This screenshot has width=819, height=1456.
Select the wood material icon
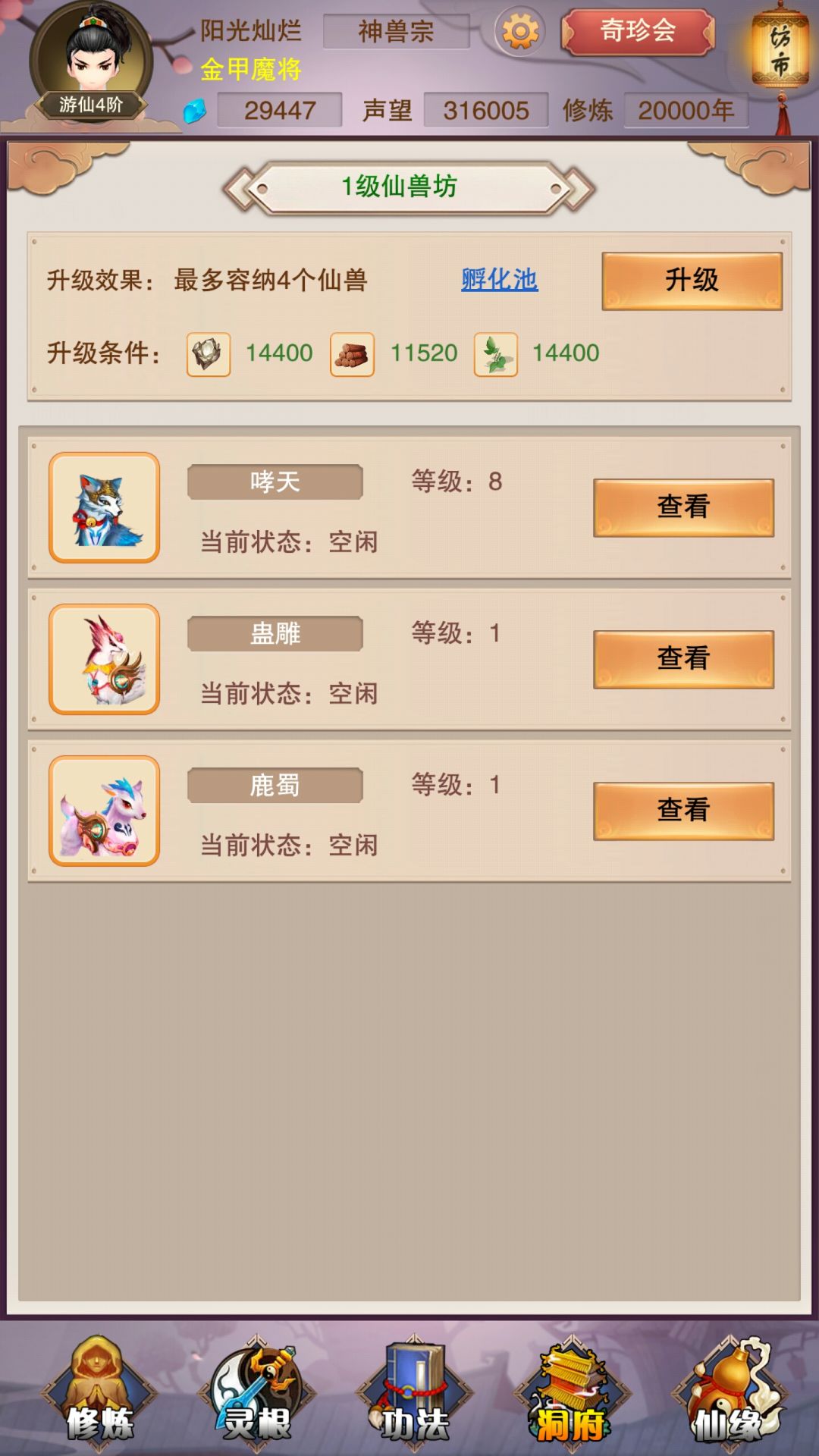pyautogui.click(x=353, y=353)
